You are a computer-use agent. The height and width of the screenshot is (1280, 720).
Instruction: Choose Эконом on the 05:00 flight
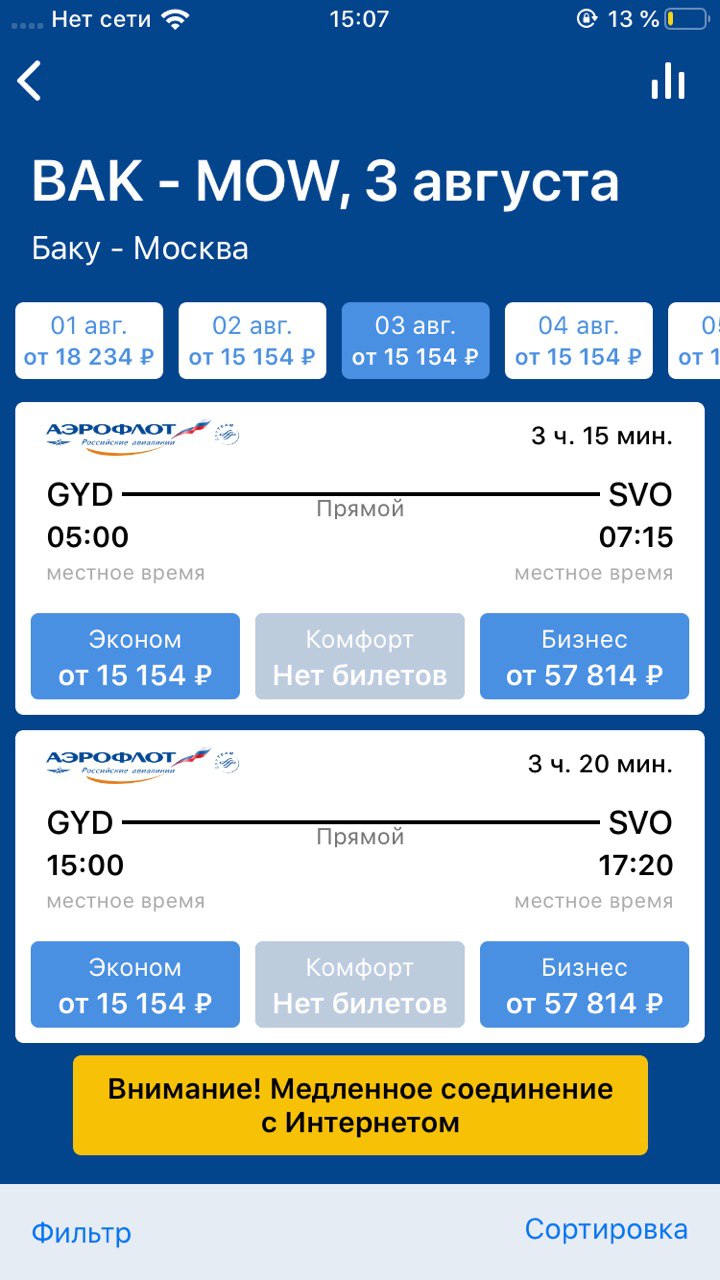tap(135, 656)
